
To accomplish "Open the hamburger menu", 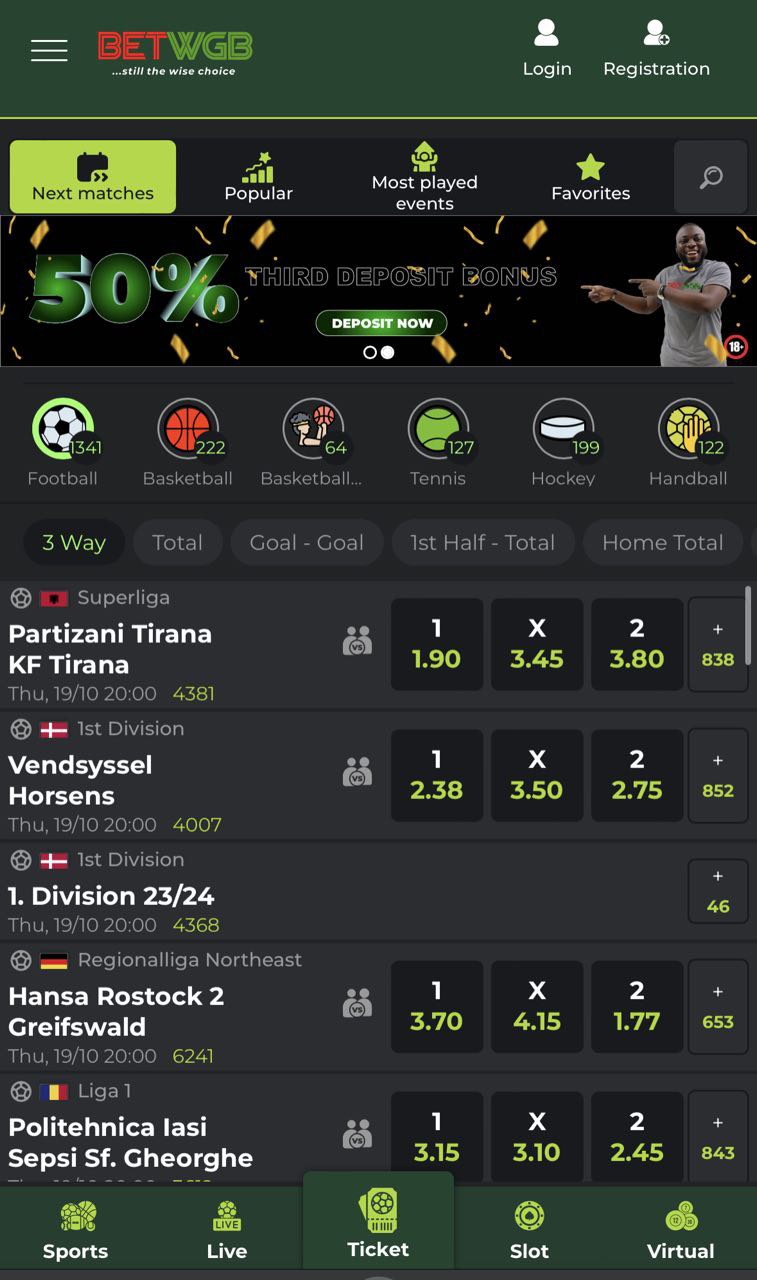I will click(x=49, y=50).
